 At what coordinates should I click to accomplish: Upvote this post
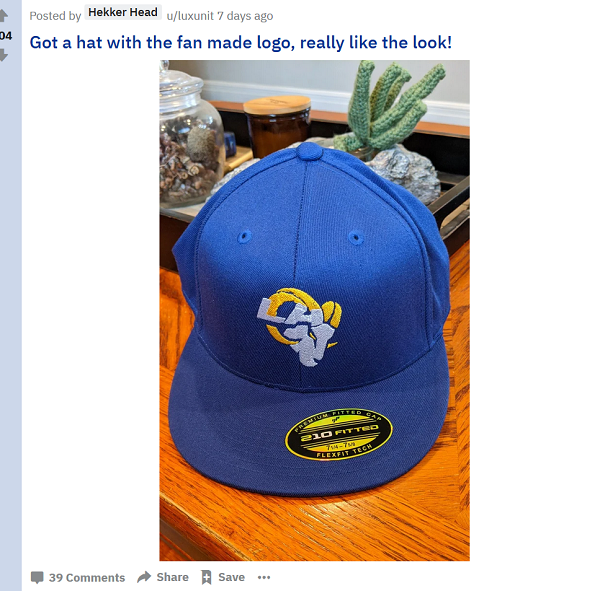(x=4, y=17)
